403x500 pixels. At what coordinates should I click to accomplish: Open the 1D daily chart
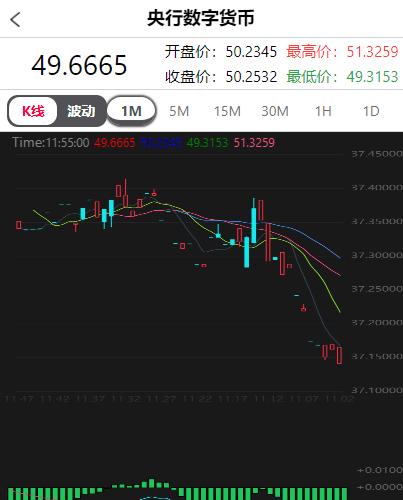point(371,111)
